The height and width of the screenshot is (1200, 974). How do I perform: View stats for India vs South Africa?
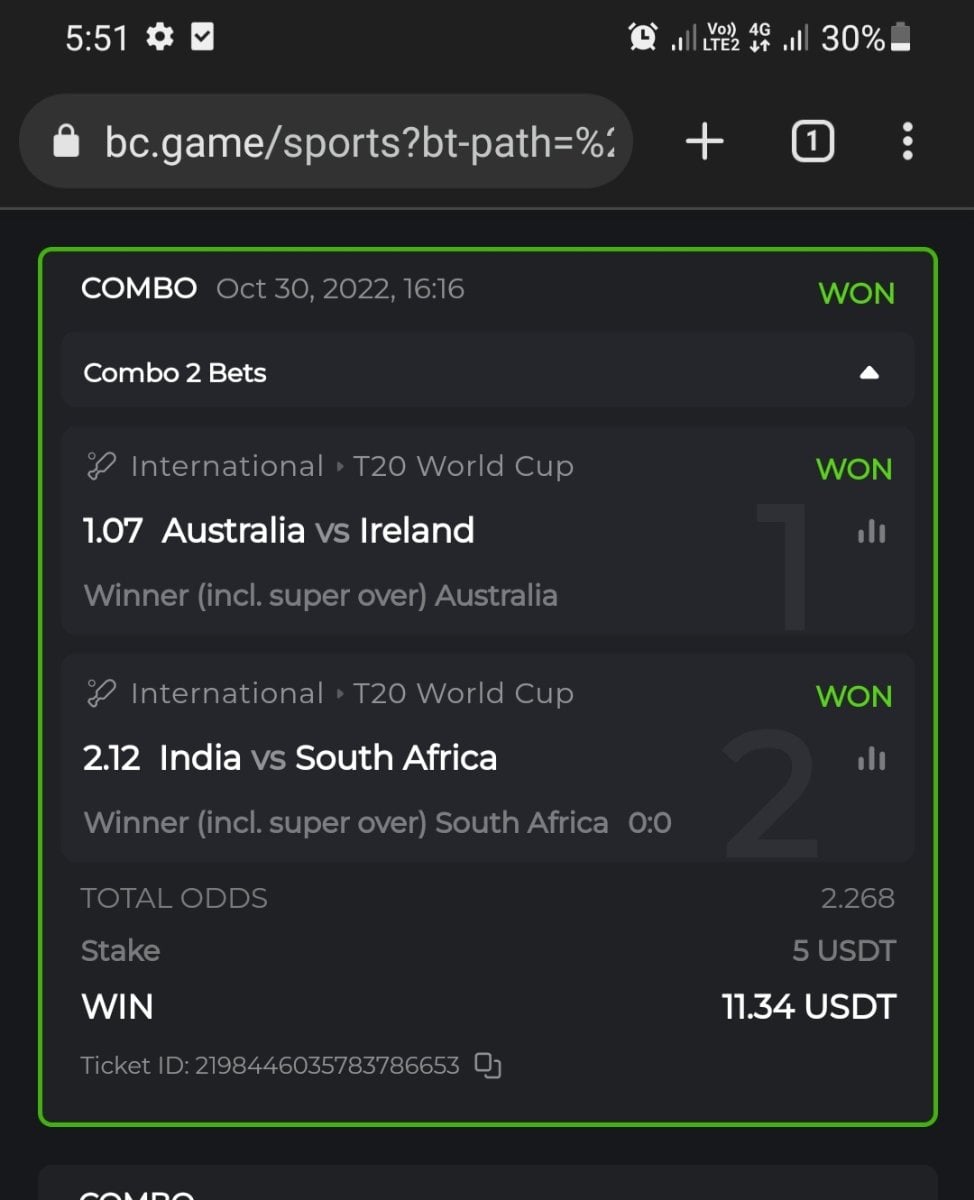(871, 759)
